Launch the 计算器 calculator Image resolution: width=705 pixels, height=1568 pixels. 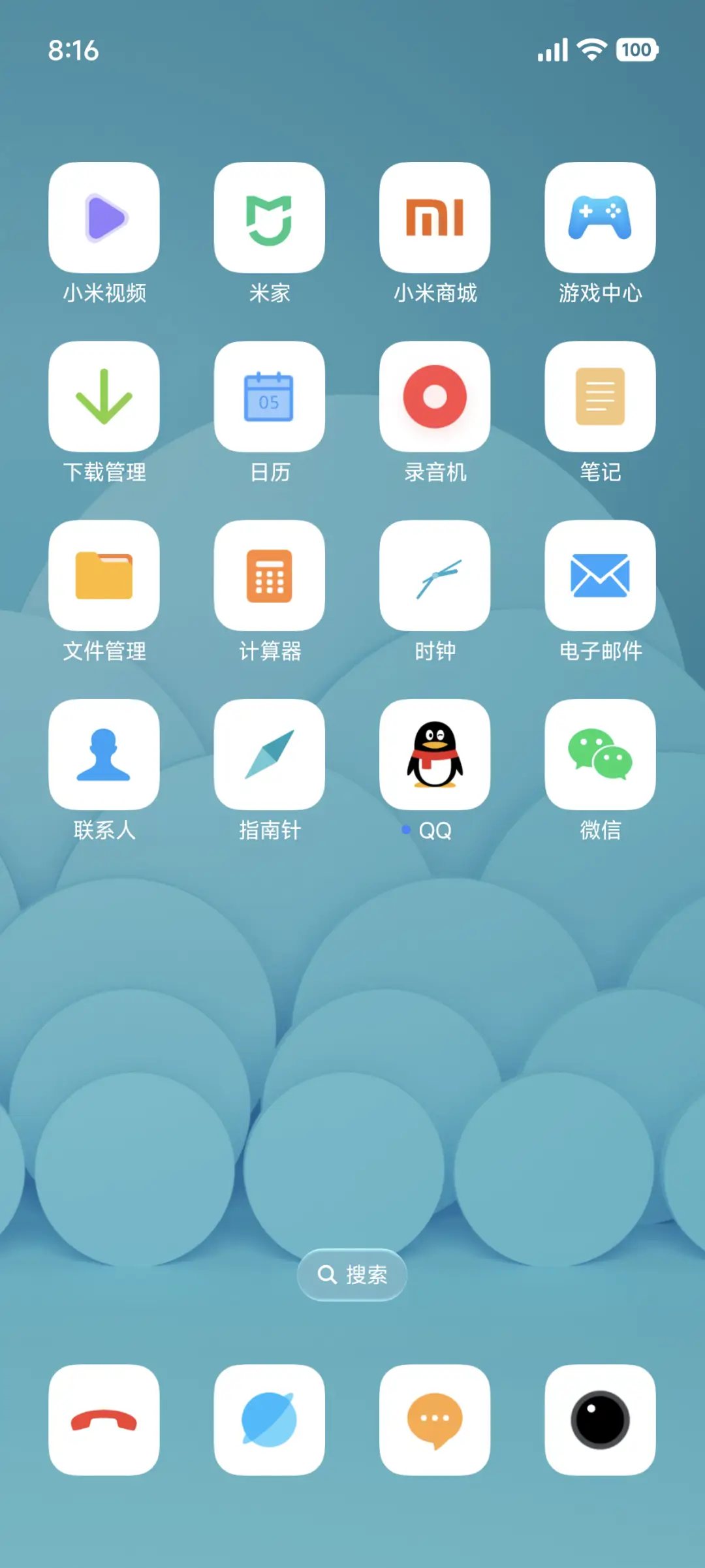tap(270, 576)
